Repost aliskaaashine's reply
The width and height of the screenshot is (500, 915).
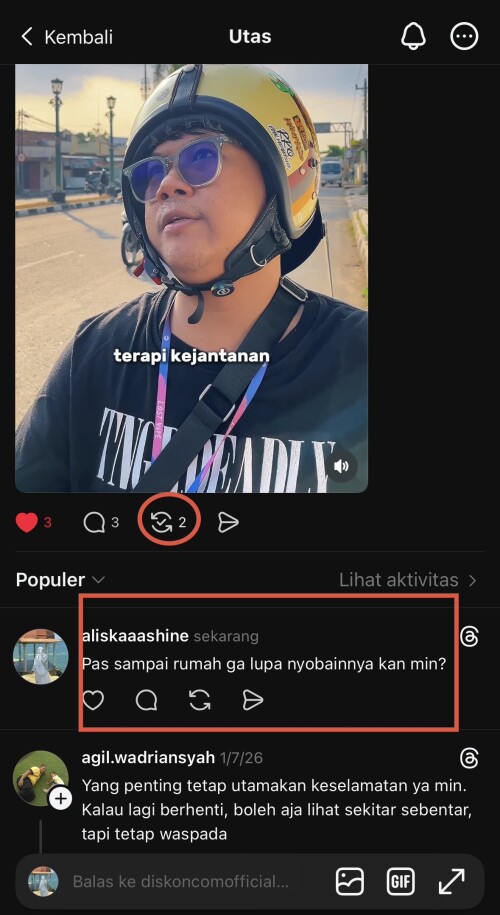(200, 700)
